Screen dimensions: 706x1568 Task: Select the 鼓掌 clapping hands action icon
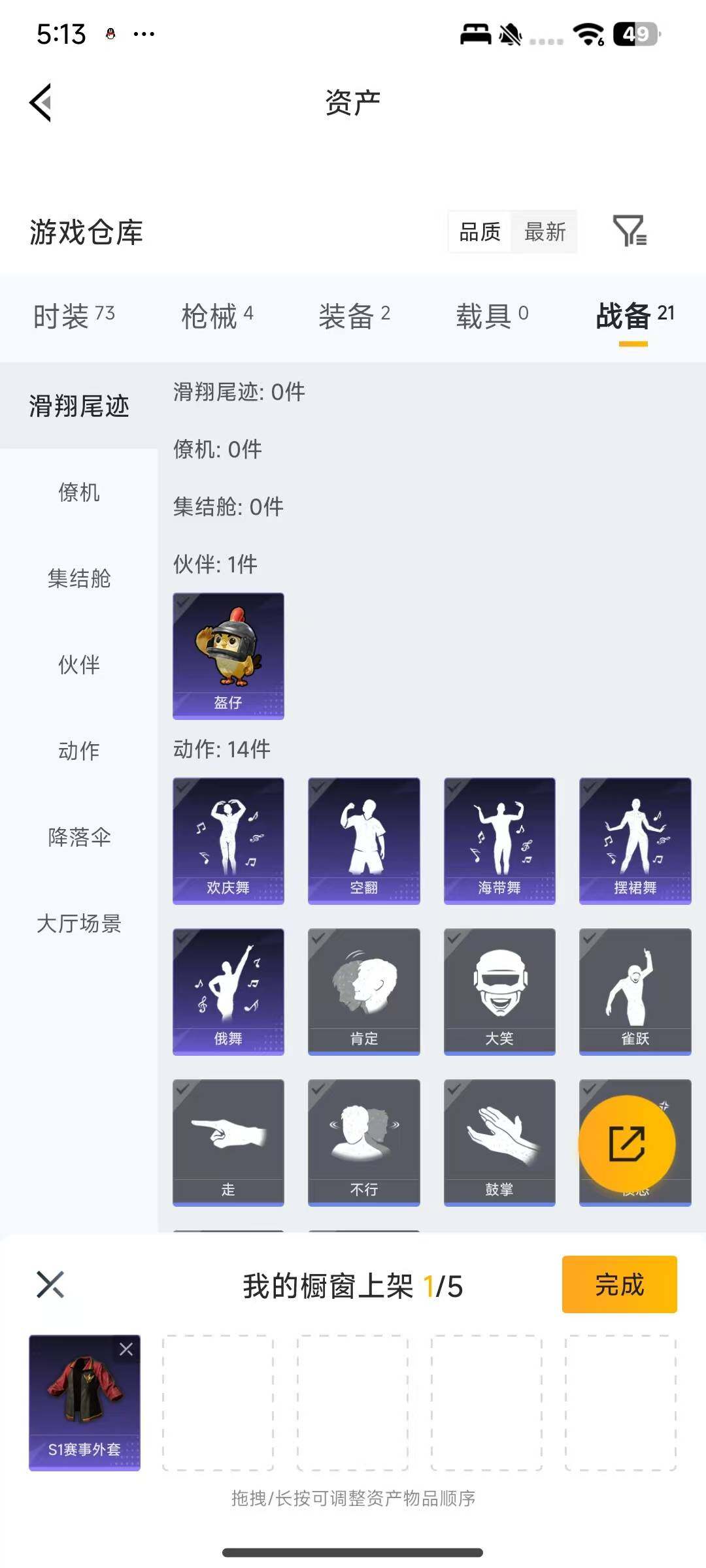click(x=500, y=1142)
